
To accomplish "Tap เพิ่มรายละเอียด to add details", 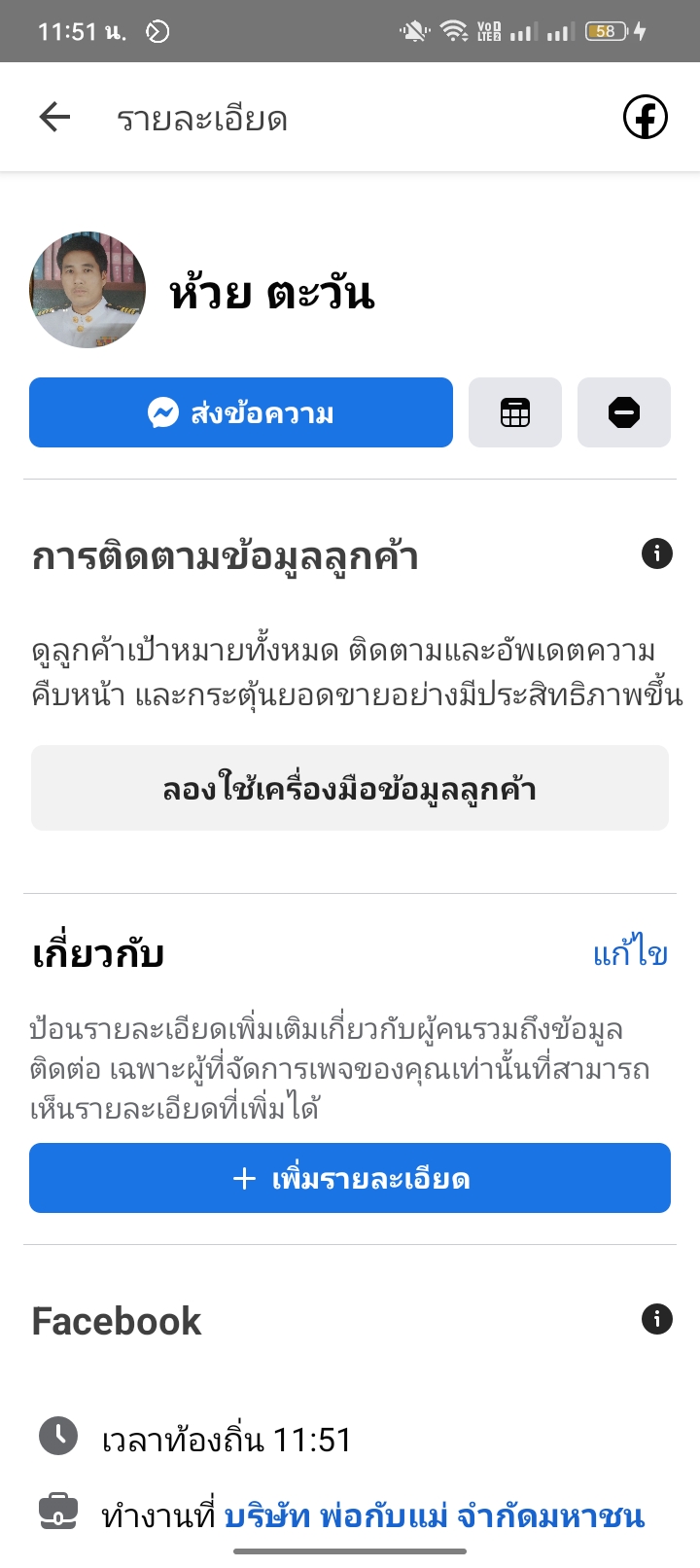I will click(350, 1178).
